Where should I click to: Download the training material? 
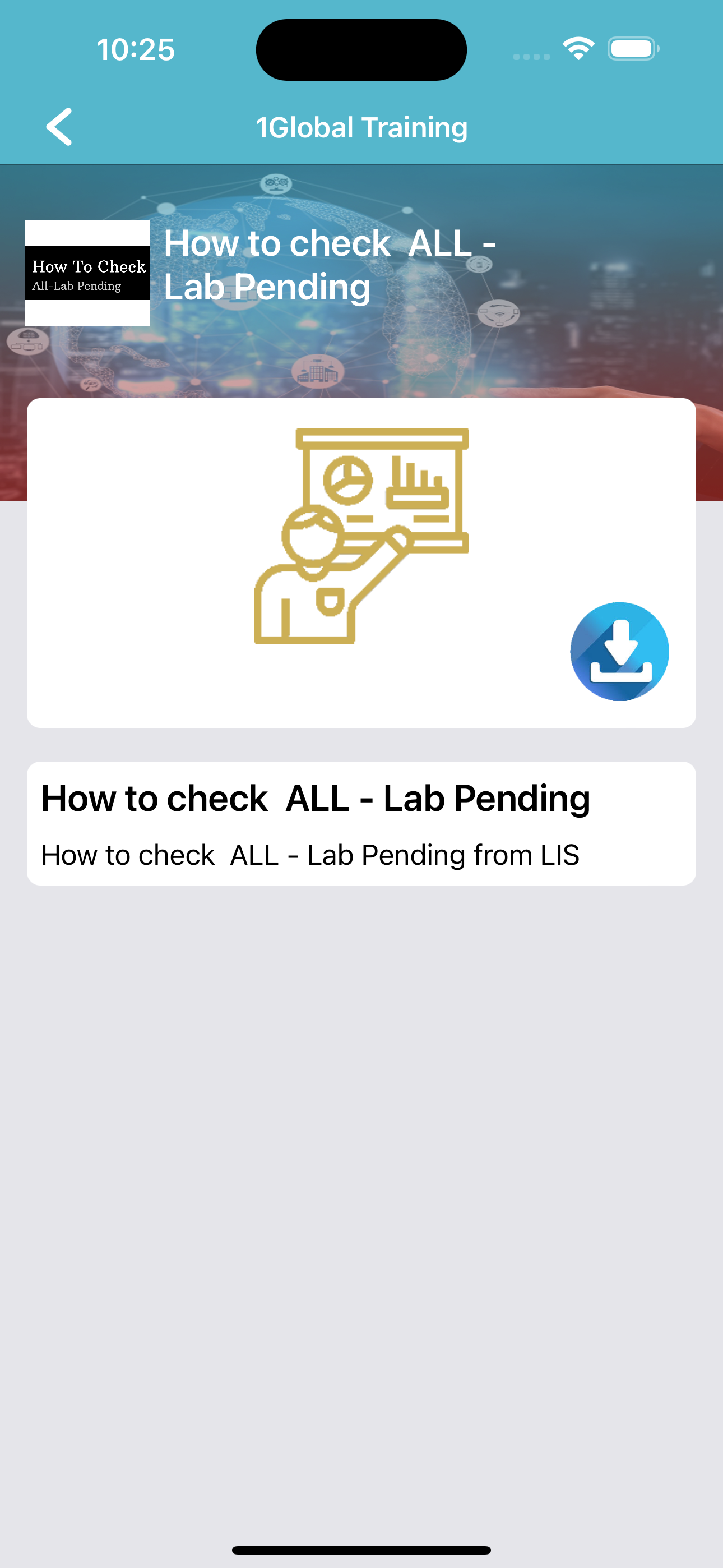pos(619,651)
